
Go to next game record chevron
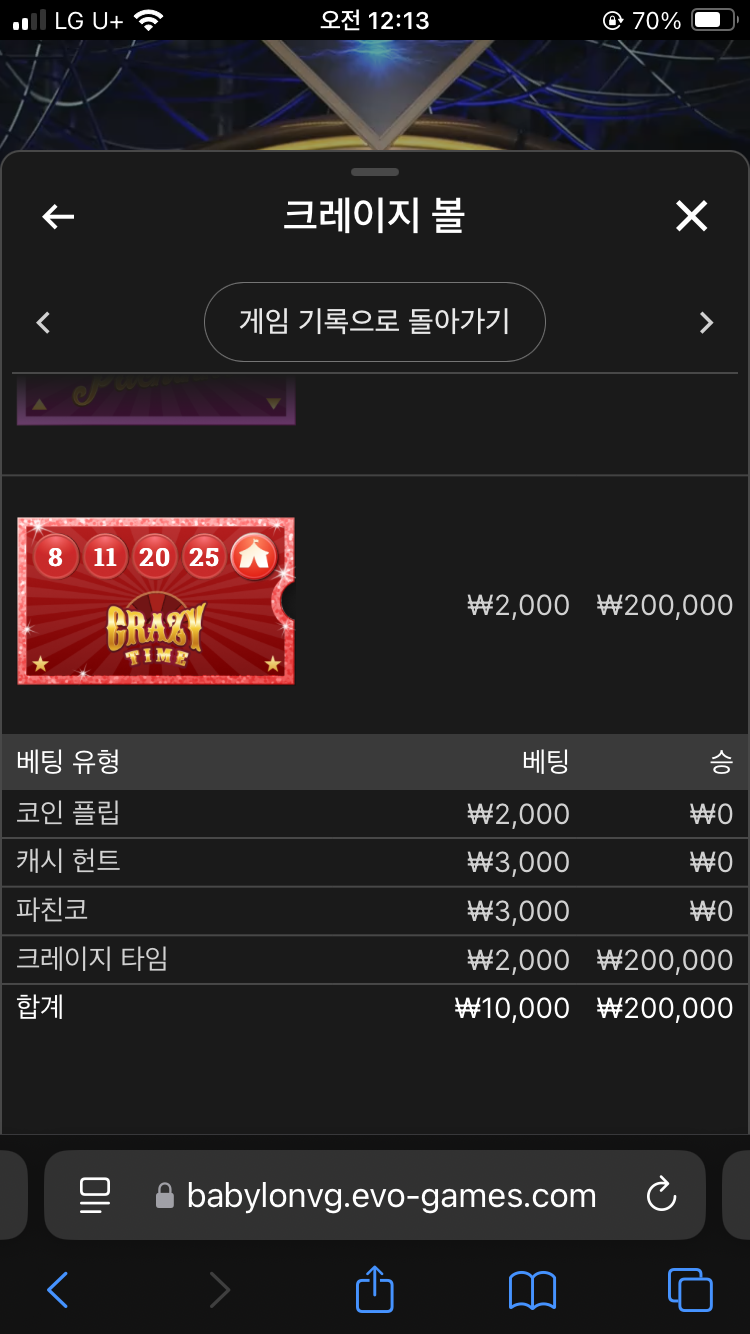coord(706,322)
